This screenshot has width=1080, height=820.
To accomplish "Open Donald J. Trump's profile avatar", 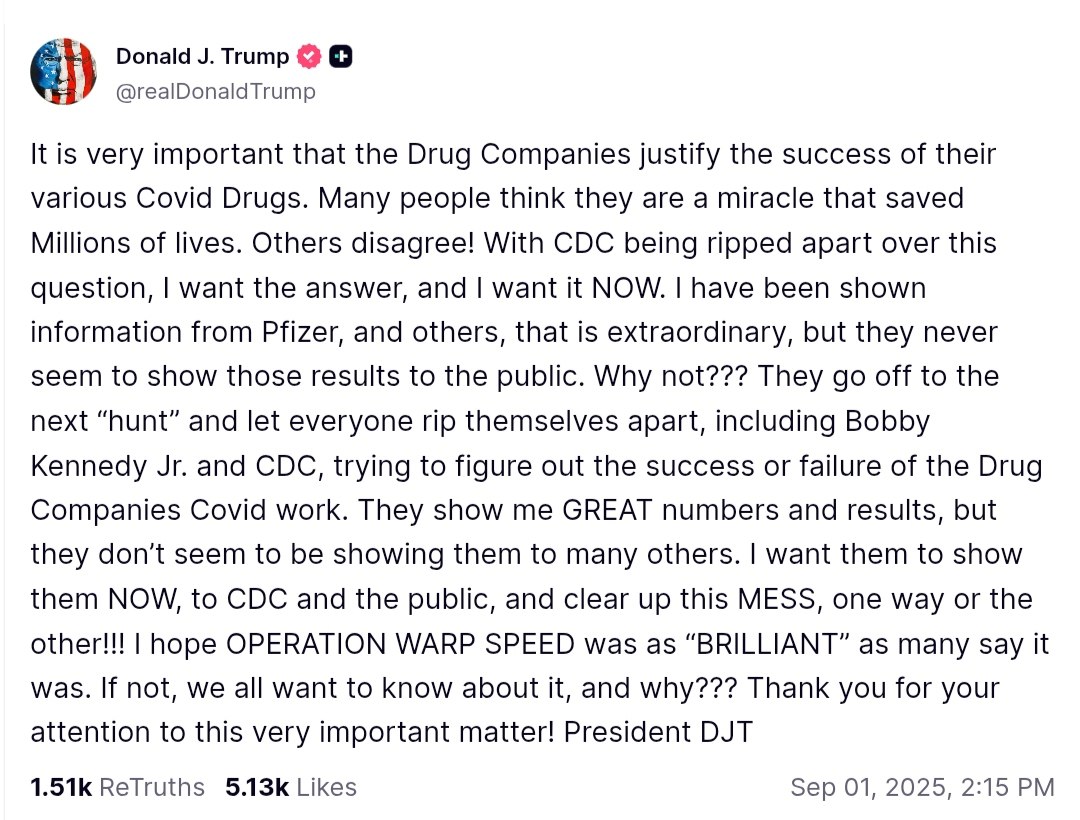I will point(64,72).
